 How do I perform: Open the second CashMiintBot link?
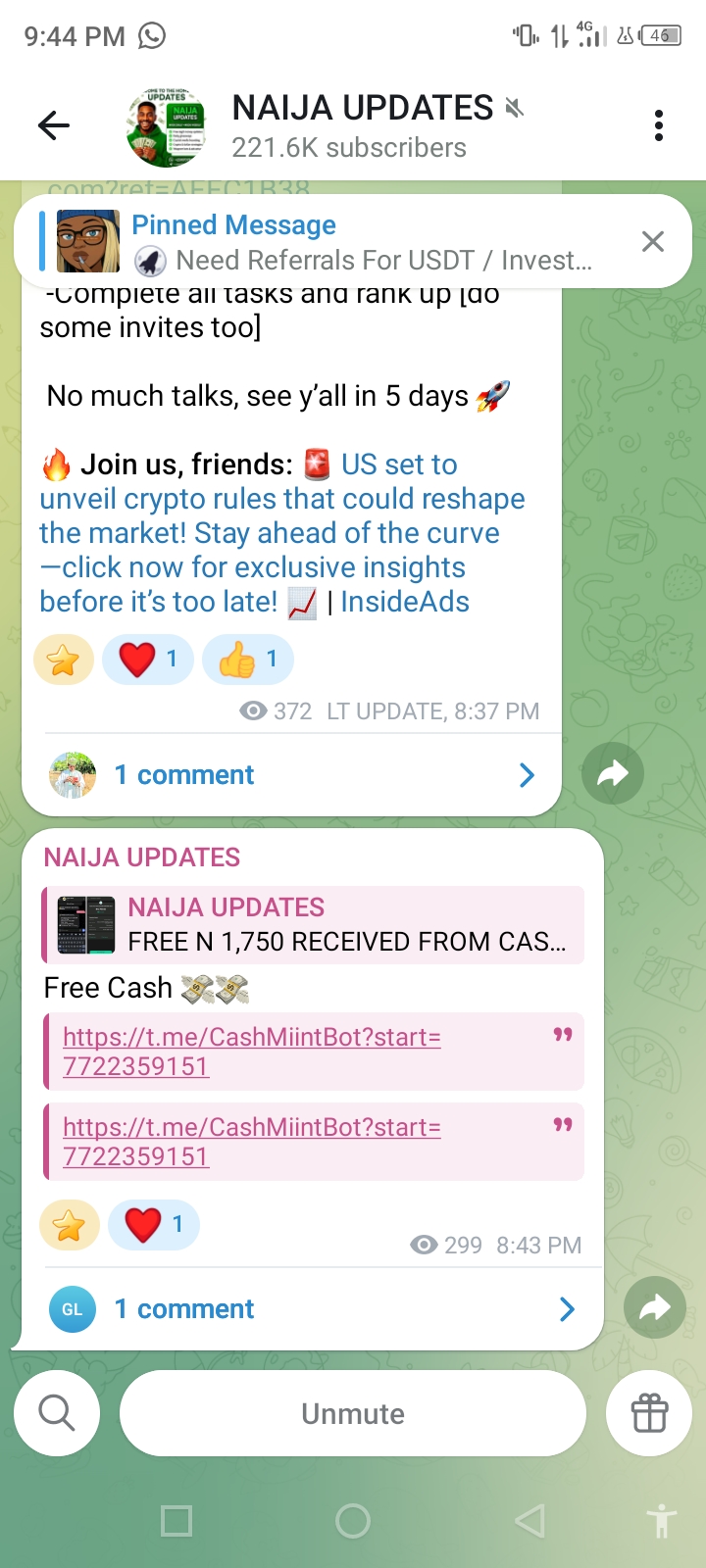pyautogui.click(x=251, y=1142)
